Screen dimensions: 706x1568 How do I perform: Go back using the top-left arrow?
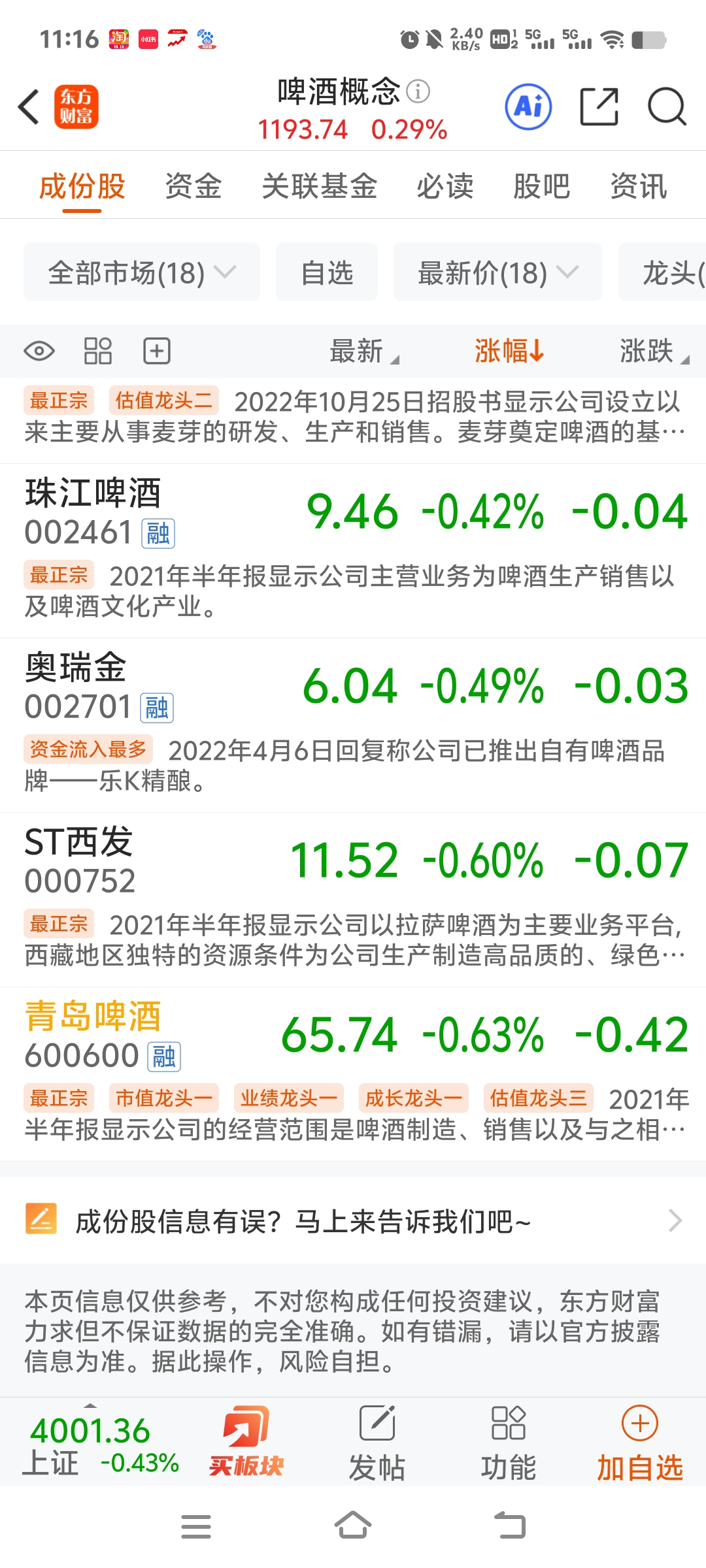(29, 106)
